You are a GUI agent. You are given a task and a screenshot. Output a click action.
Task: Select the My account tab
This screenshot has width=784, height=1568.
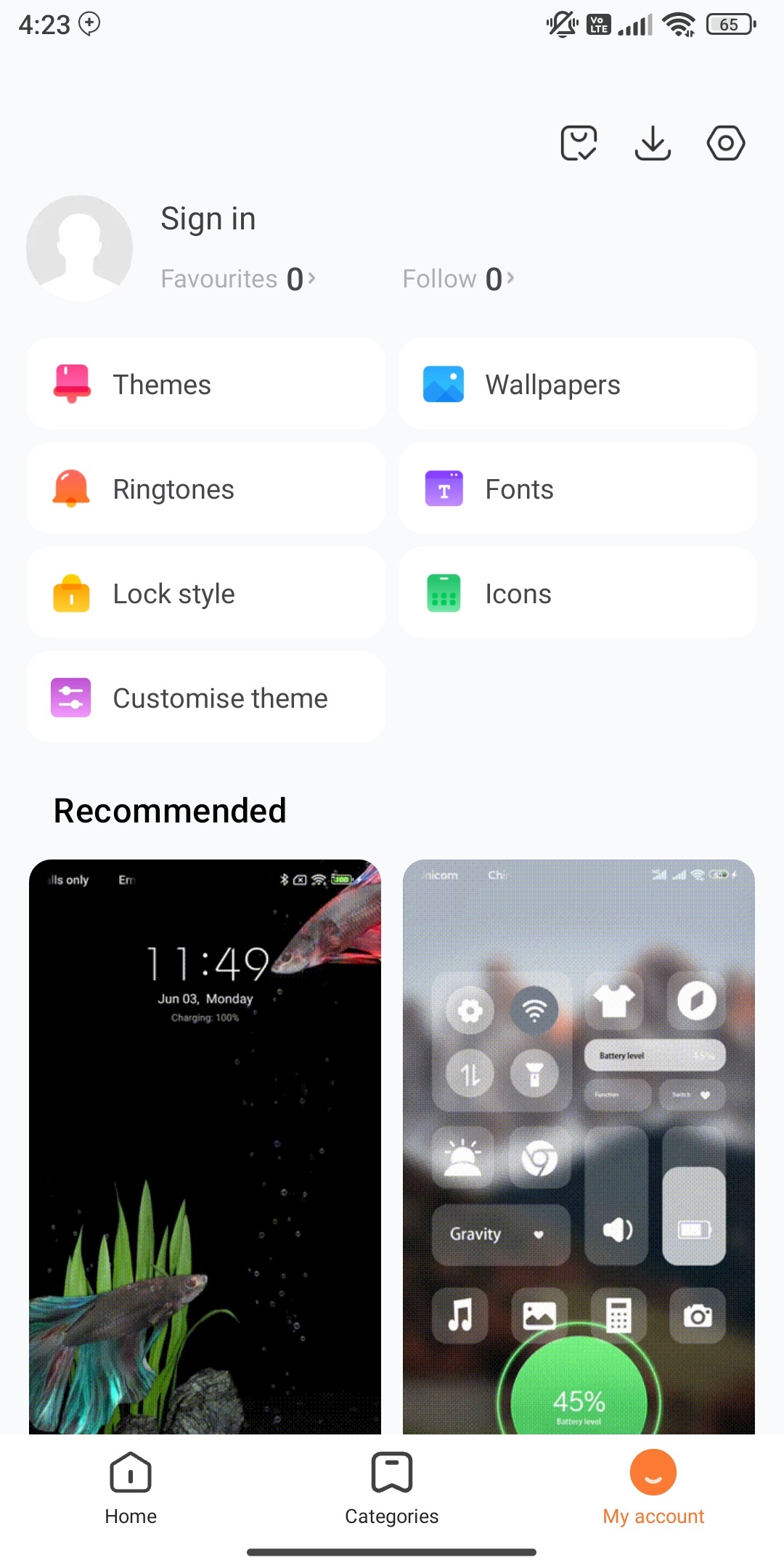click(653, 1488)
